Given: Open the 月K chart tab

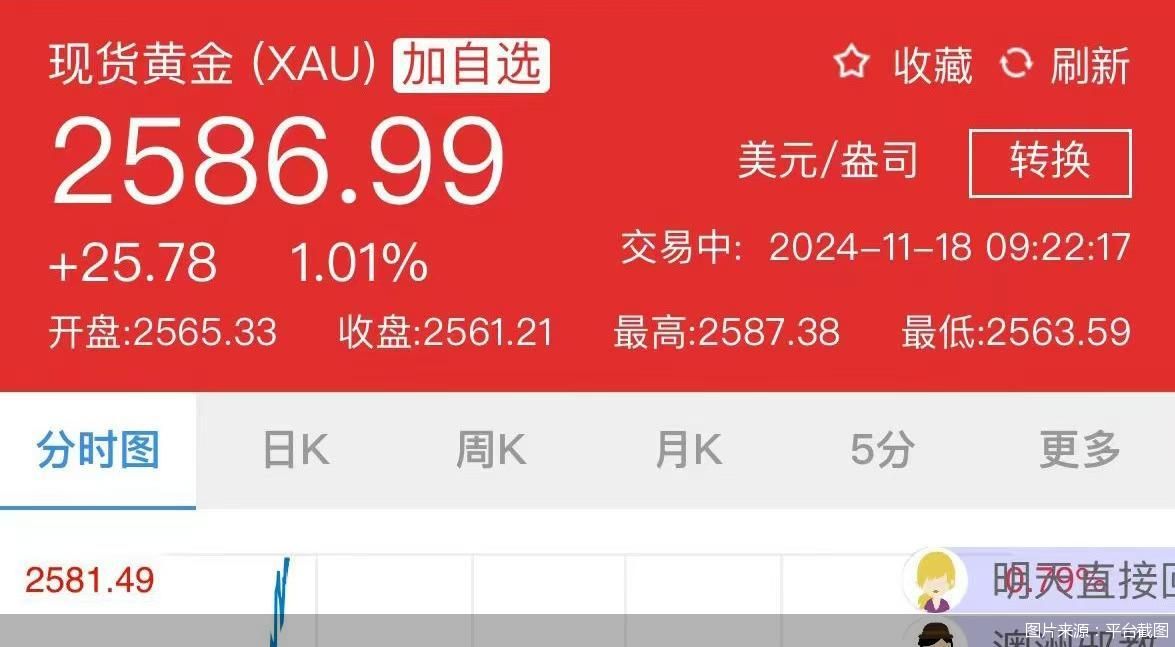Looking at the screenshot, I should 688,451.
